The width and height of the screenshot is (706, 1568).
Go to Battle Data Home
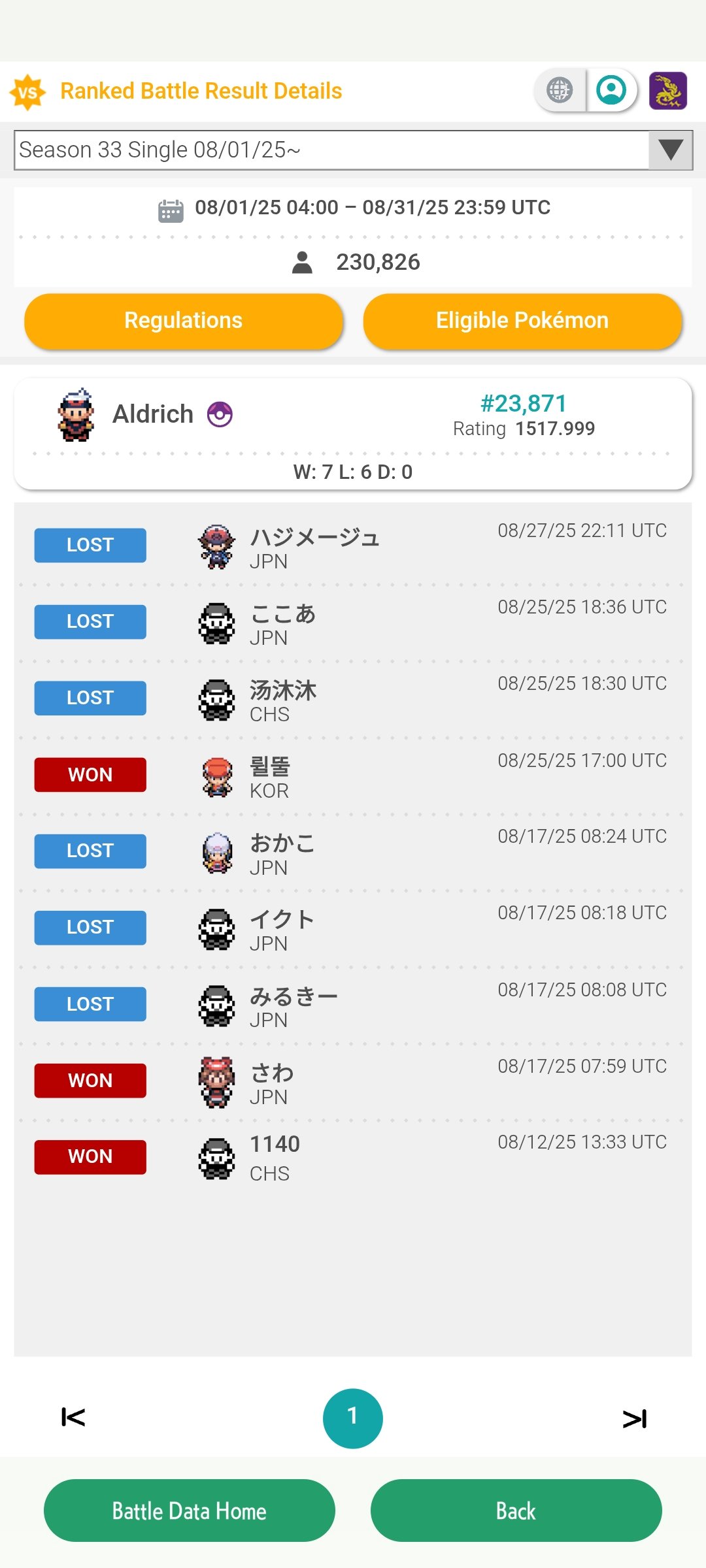pos(190,1511)
